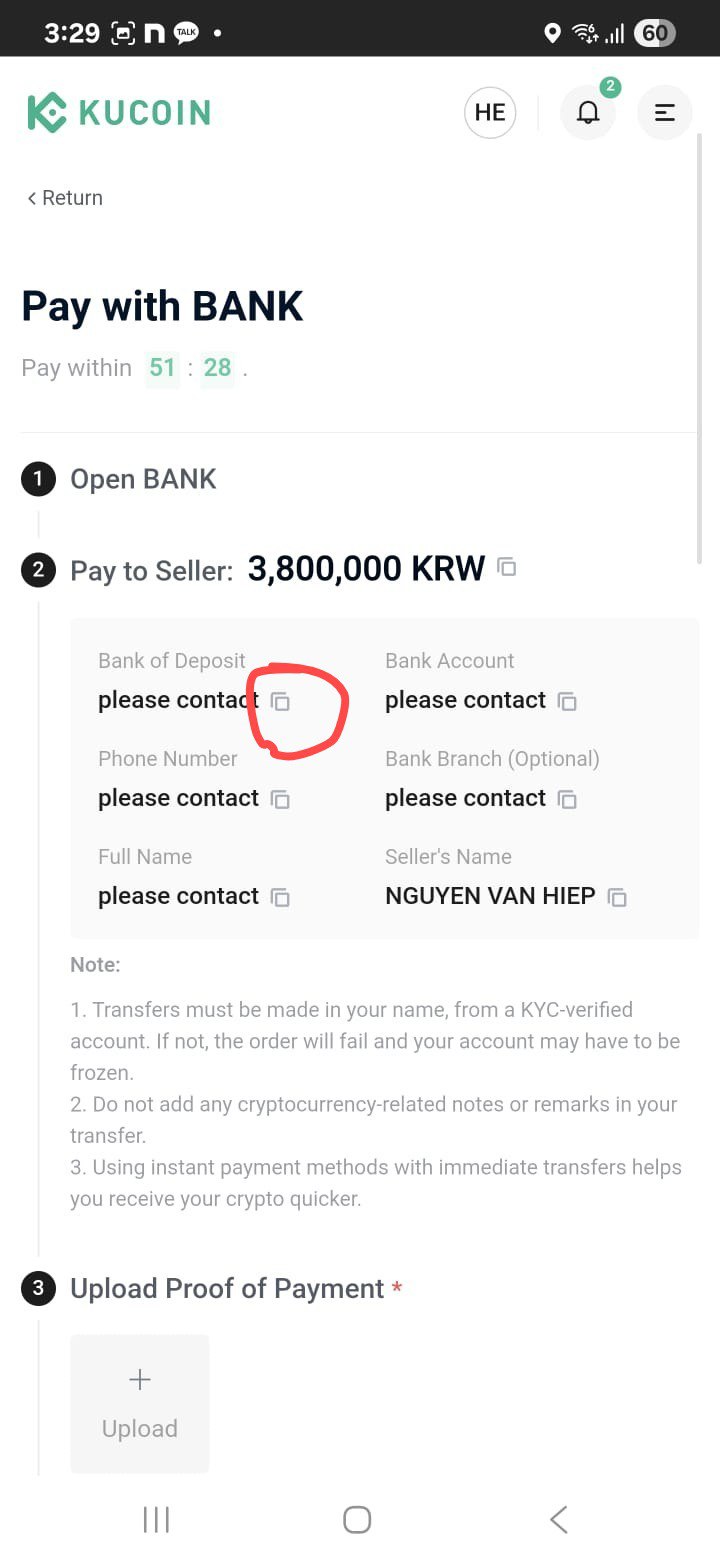Open the HE profile avatar
Image resolution: width=720 pixels, height=1560 pixels.
click(490, 112)
